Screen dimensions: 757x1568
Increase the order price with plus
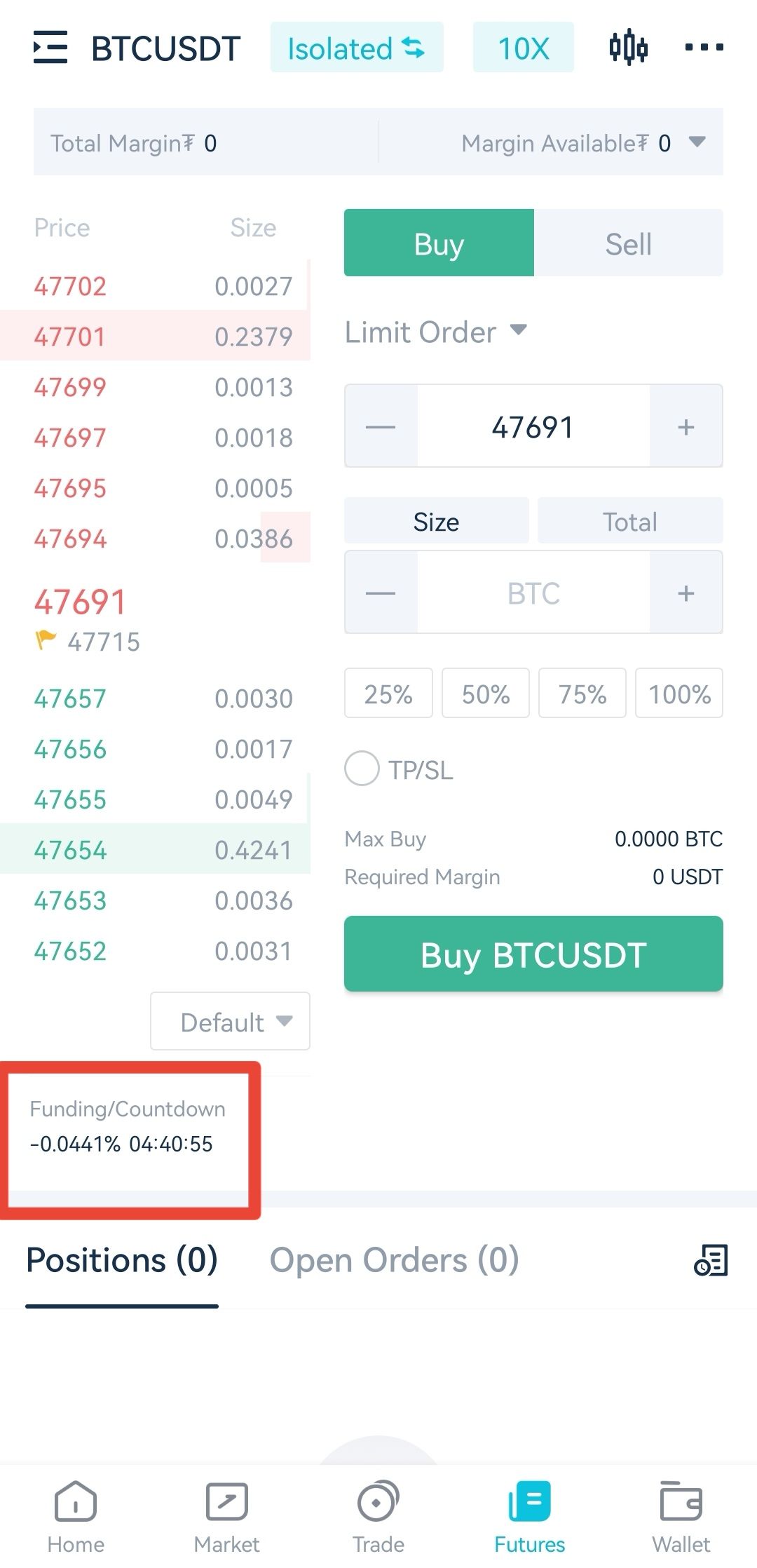(686, 426)
